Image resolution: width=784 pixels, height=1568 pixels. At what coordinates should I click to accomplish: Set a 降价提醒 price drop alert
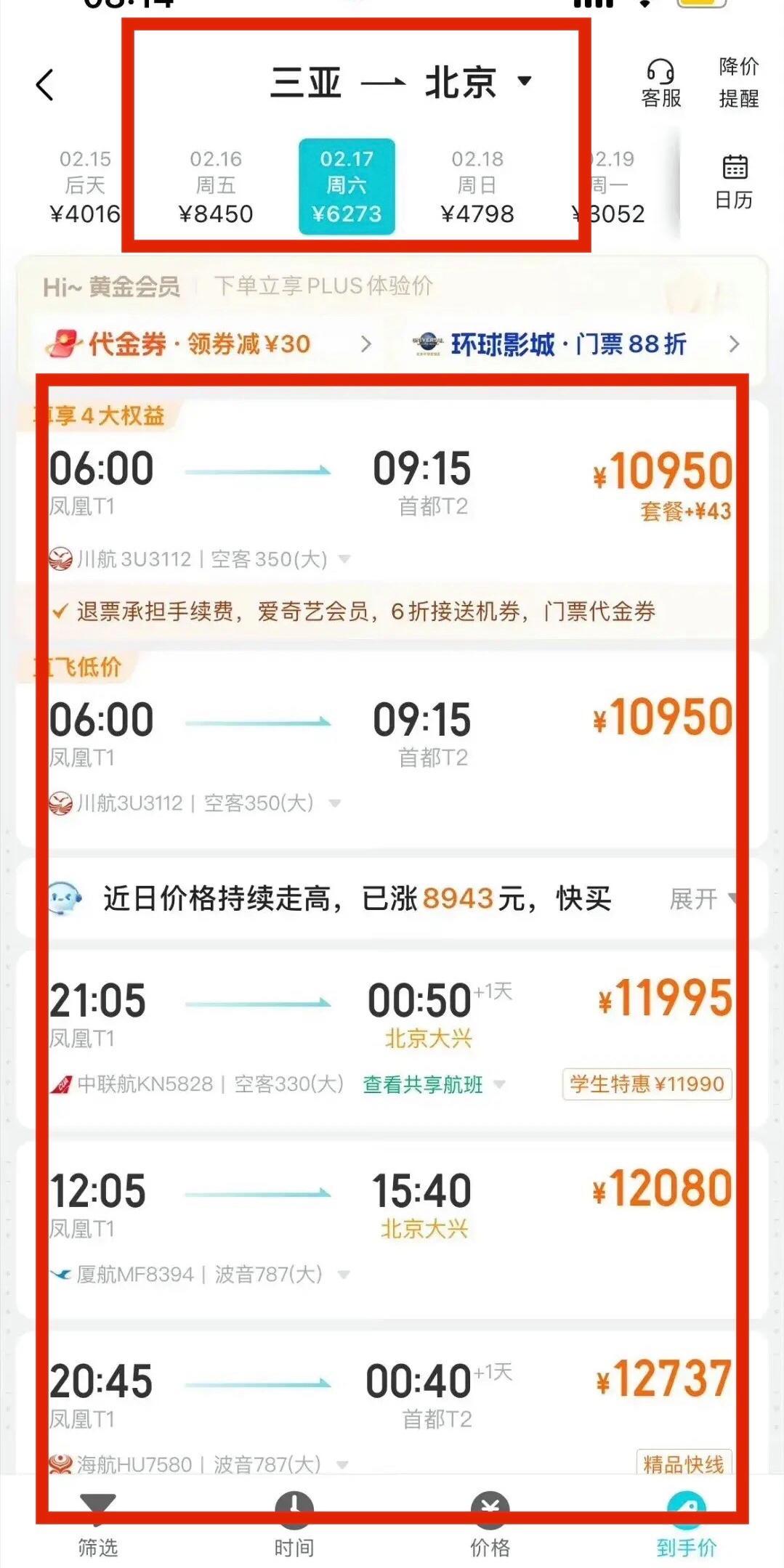(x=738, y=82)
